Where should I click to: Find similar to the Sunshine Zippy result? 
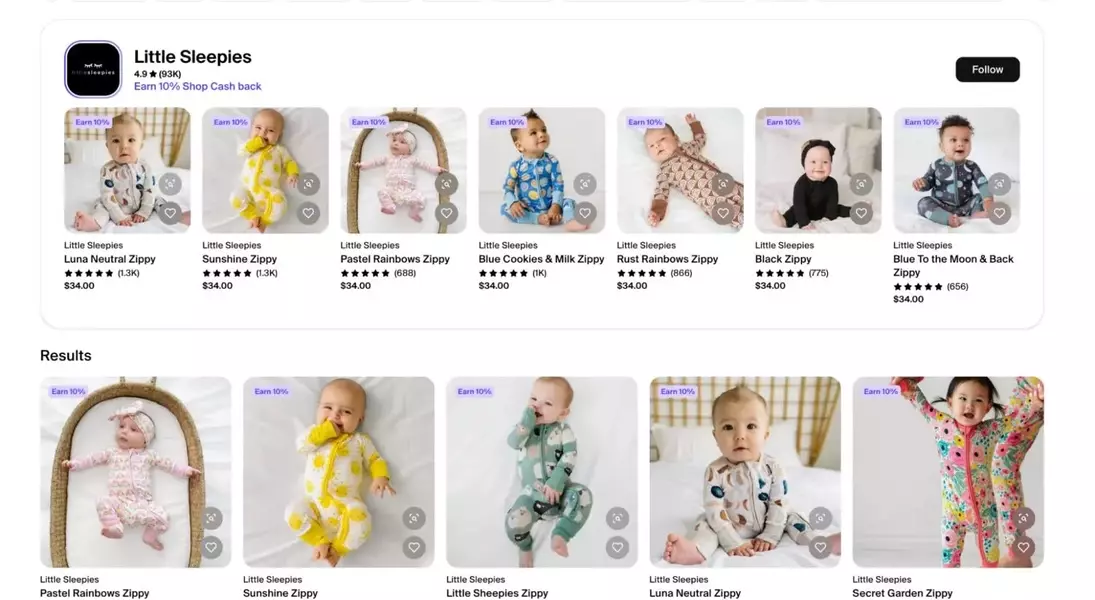[x=414, y=518]
